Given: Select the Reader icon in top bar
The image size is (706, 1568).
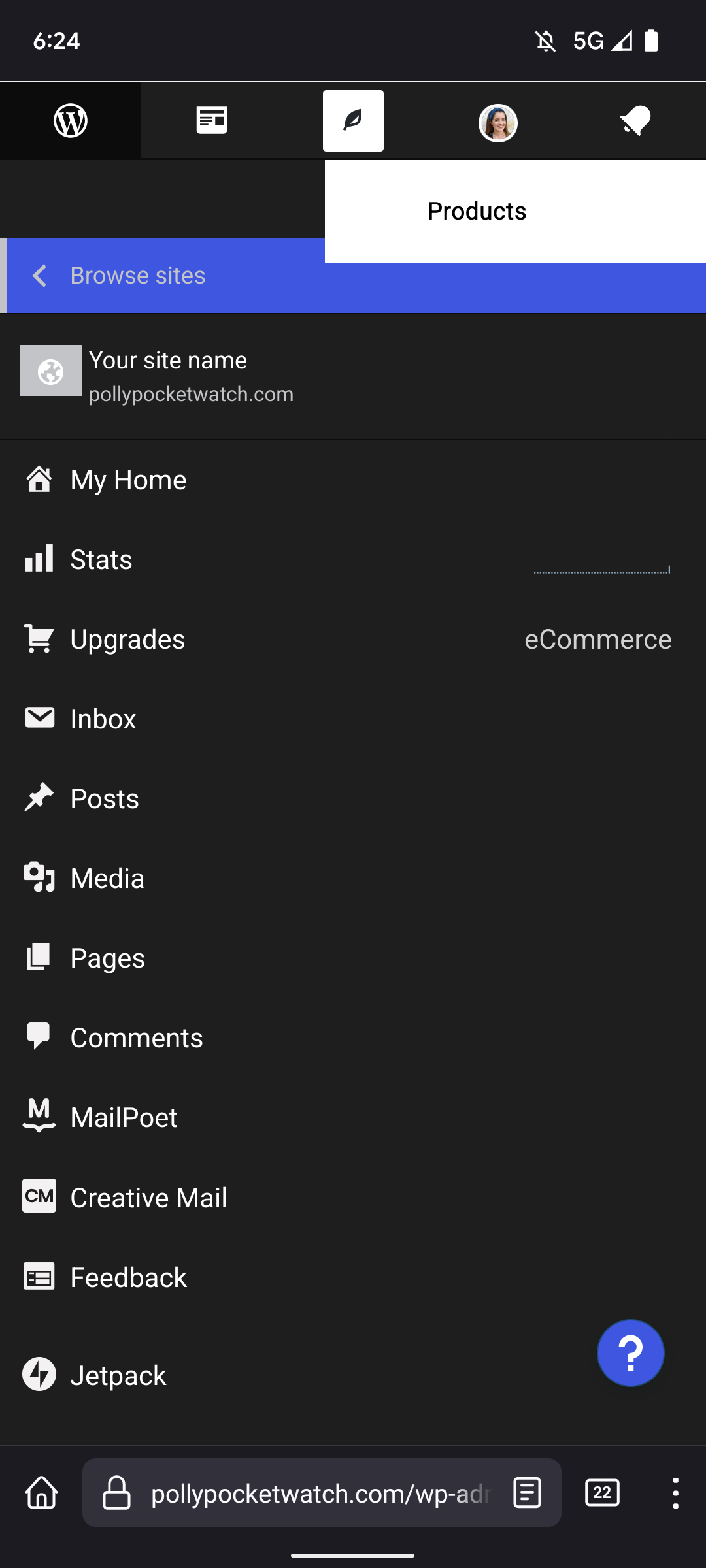Looking at the screenshot, I should point(211,120).
